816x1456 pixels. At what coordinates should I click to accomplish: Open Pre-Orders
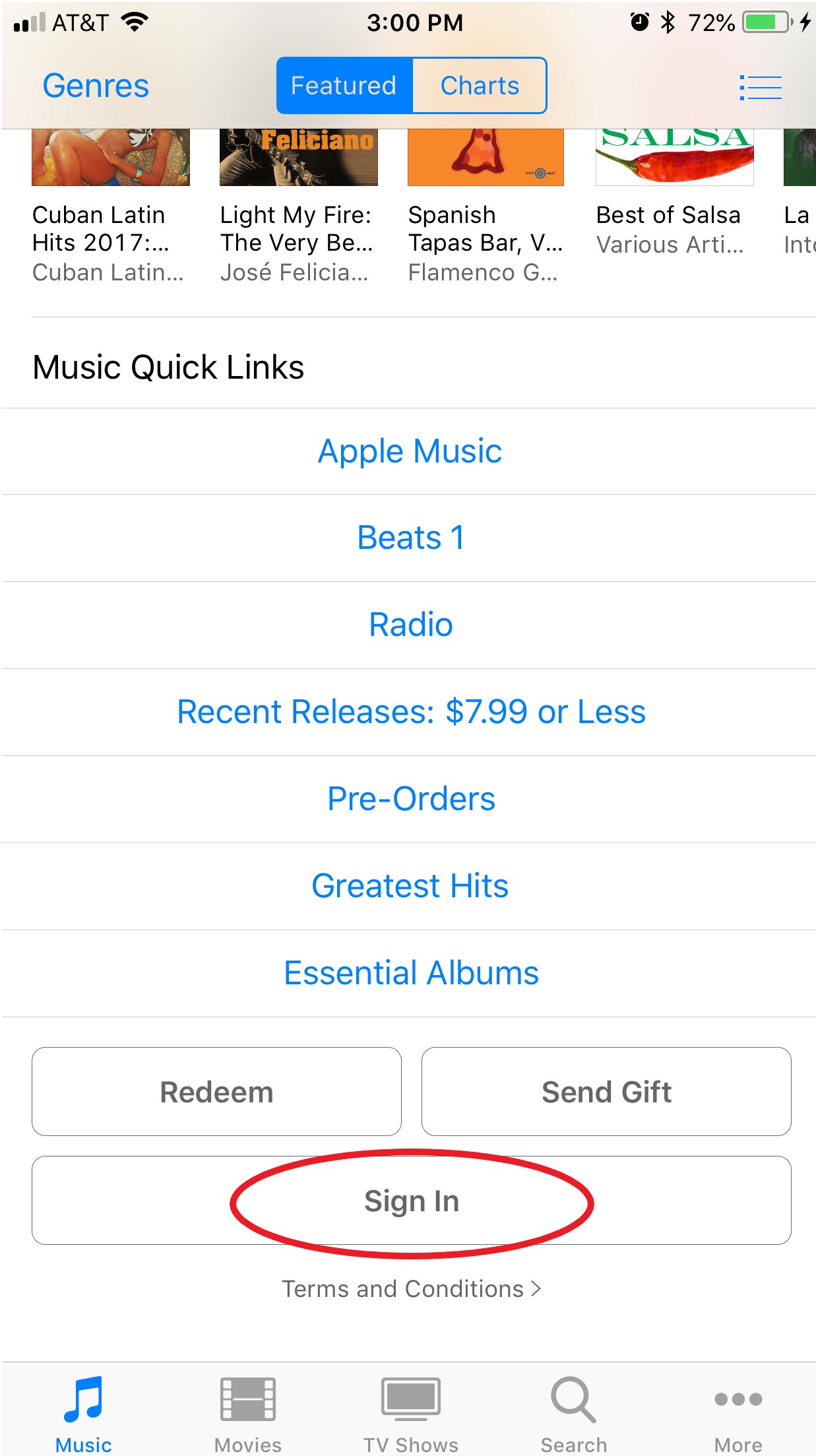click(409, 800)
